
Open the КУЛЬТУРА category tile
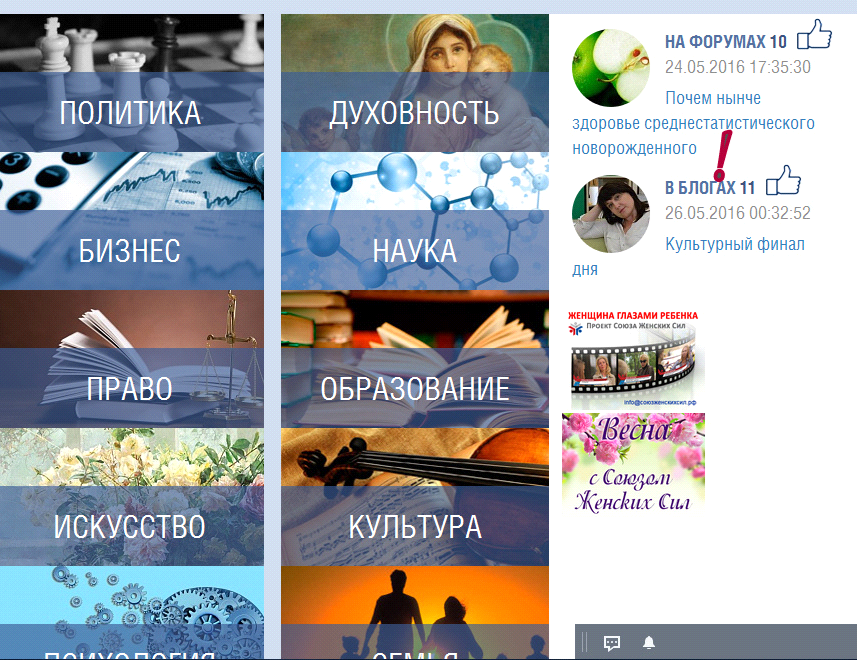point(414,526)
